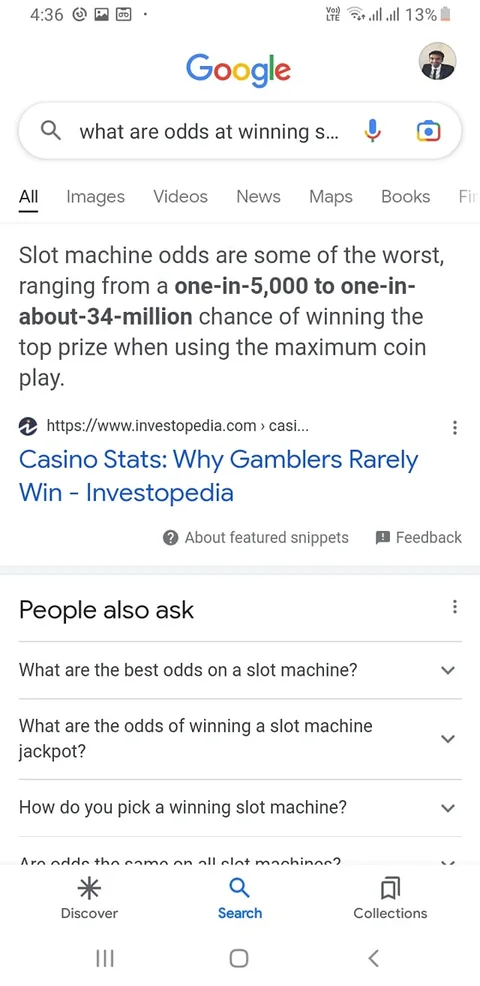Switch to the Videos tab
The height and width of the screenshot is (986, 480).
pyautogui.click(x=181, y=197)
